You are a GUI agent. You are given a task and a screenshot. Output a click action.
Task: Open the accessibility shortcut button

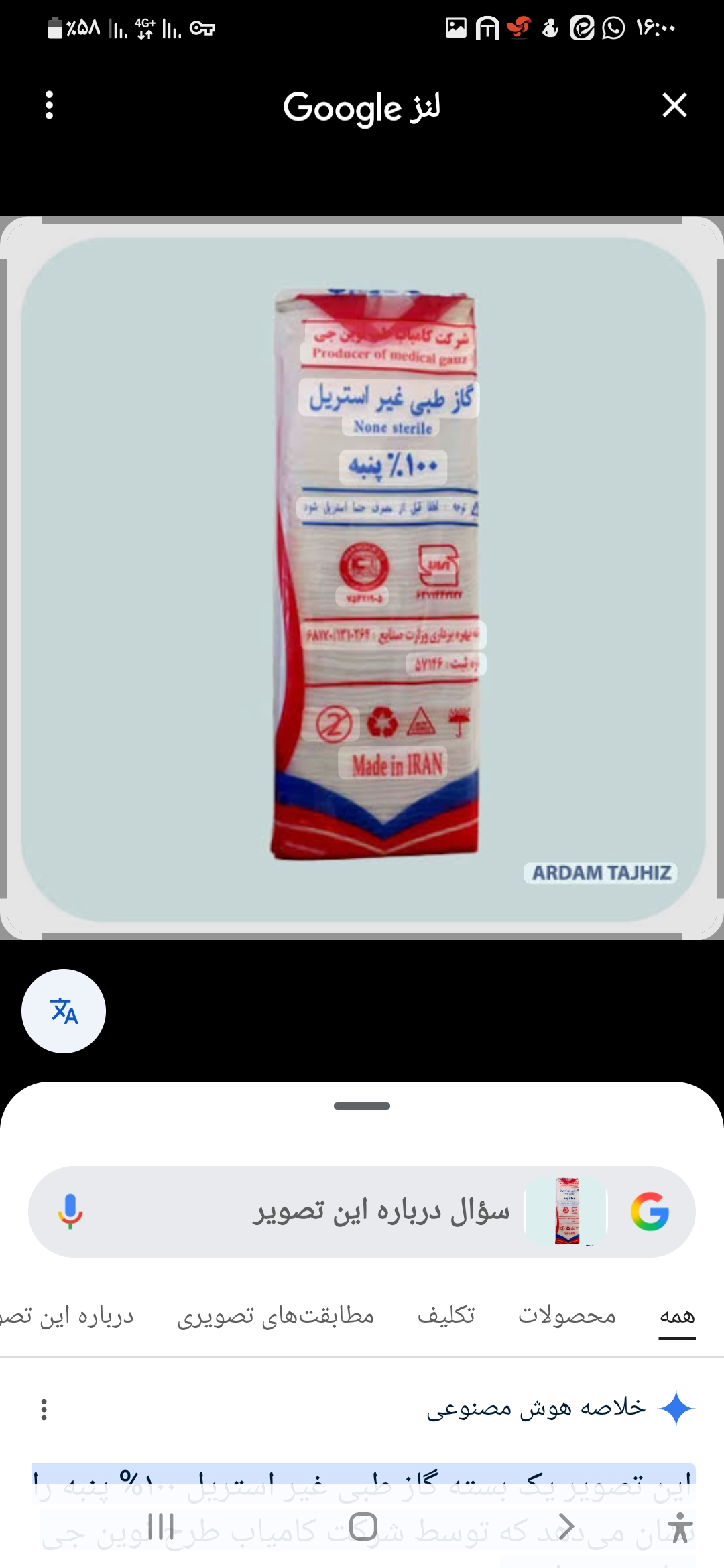point(680,1527)
